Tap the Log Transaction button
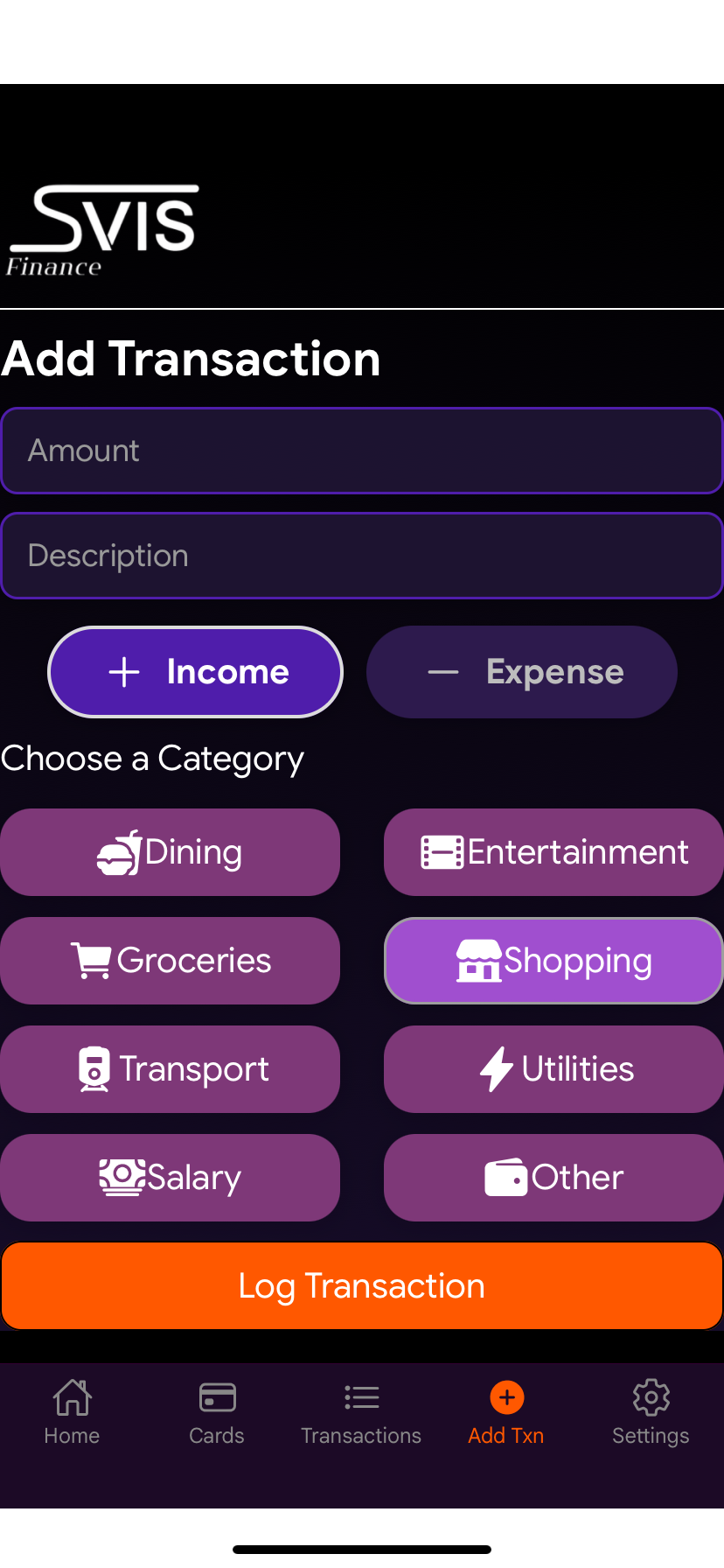This screenshot has height=1568, width=724. tap(362, 1286)
